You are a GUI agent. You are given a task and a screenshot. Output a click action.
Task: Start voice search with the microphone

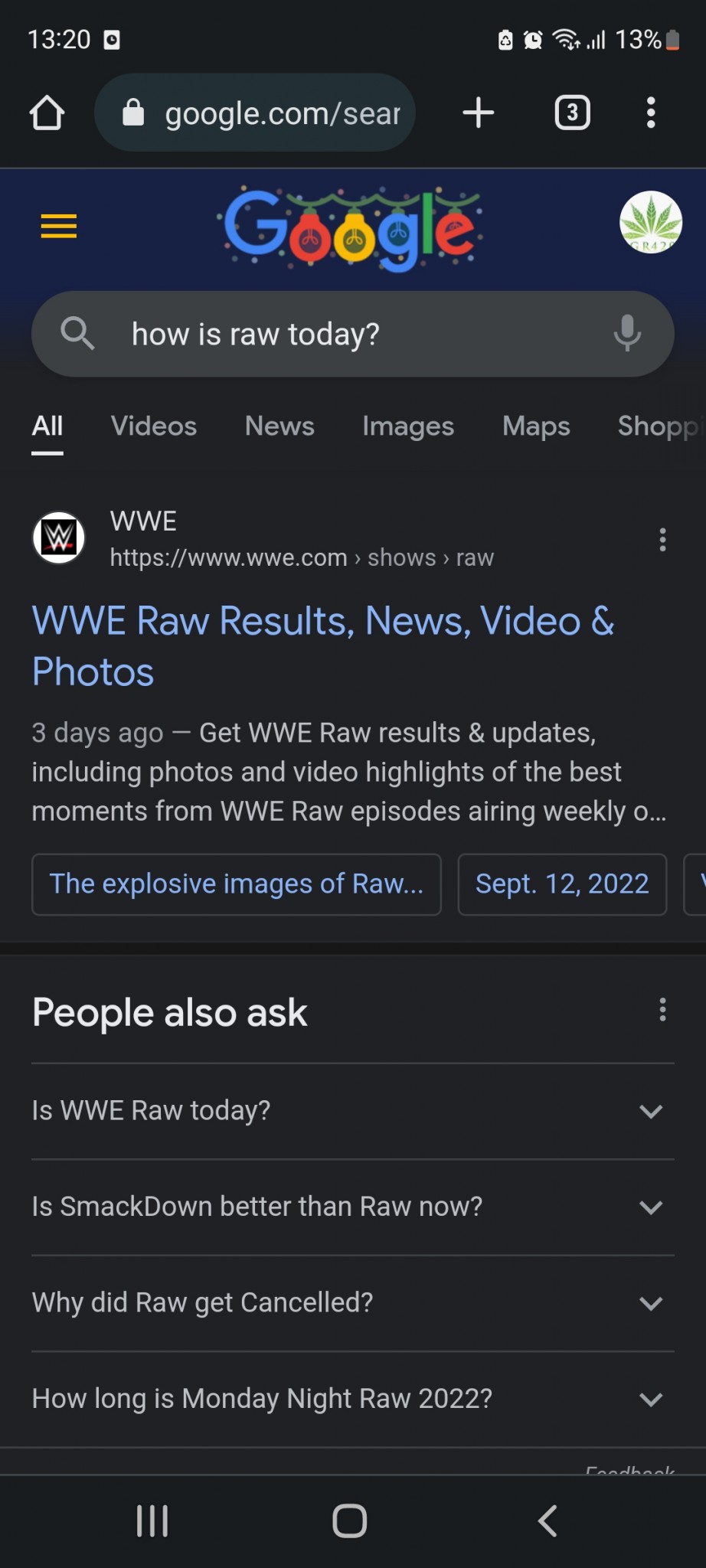[x=626, y=334]
